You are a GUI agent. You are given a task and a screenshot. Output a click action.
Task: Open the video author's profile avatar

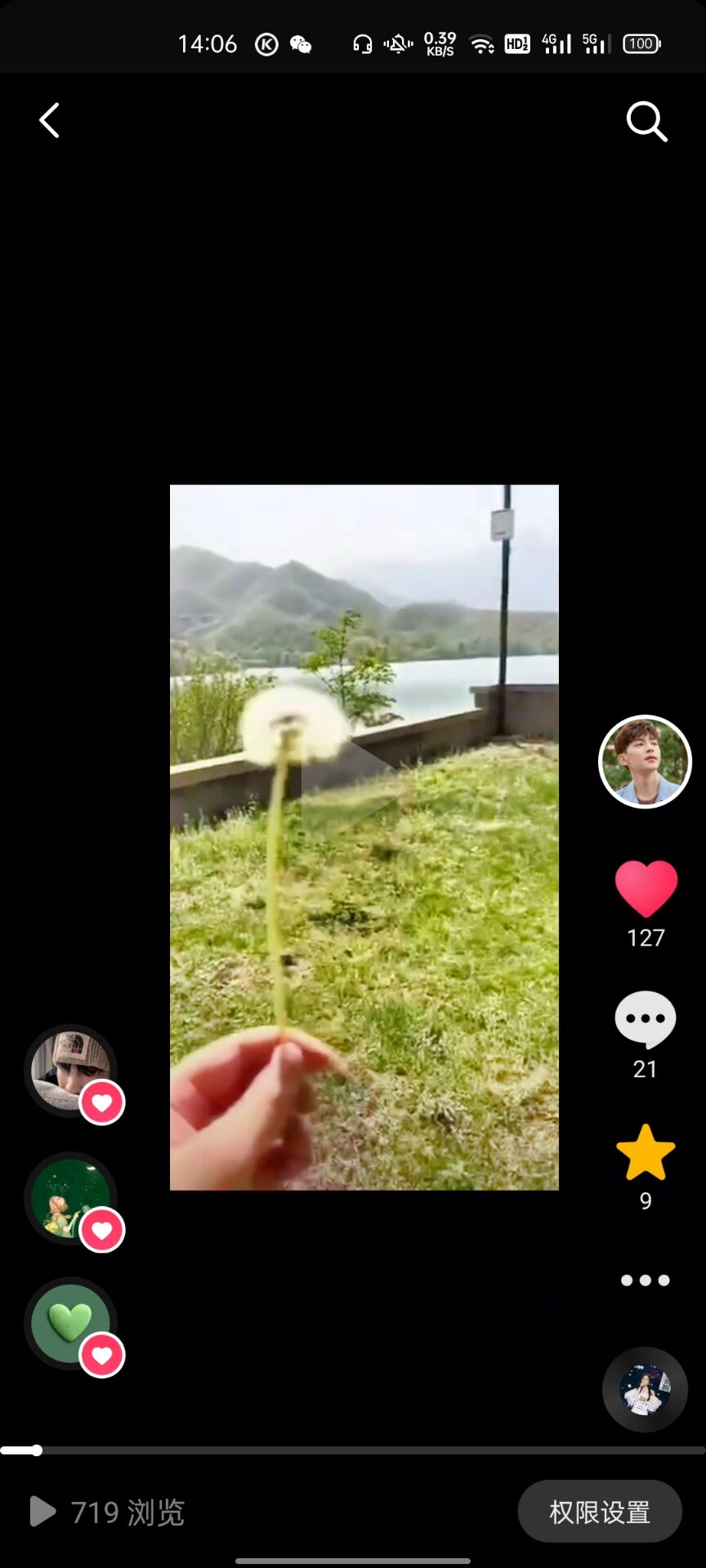pyautogui.click(x=645, y=762)
